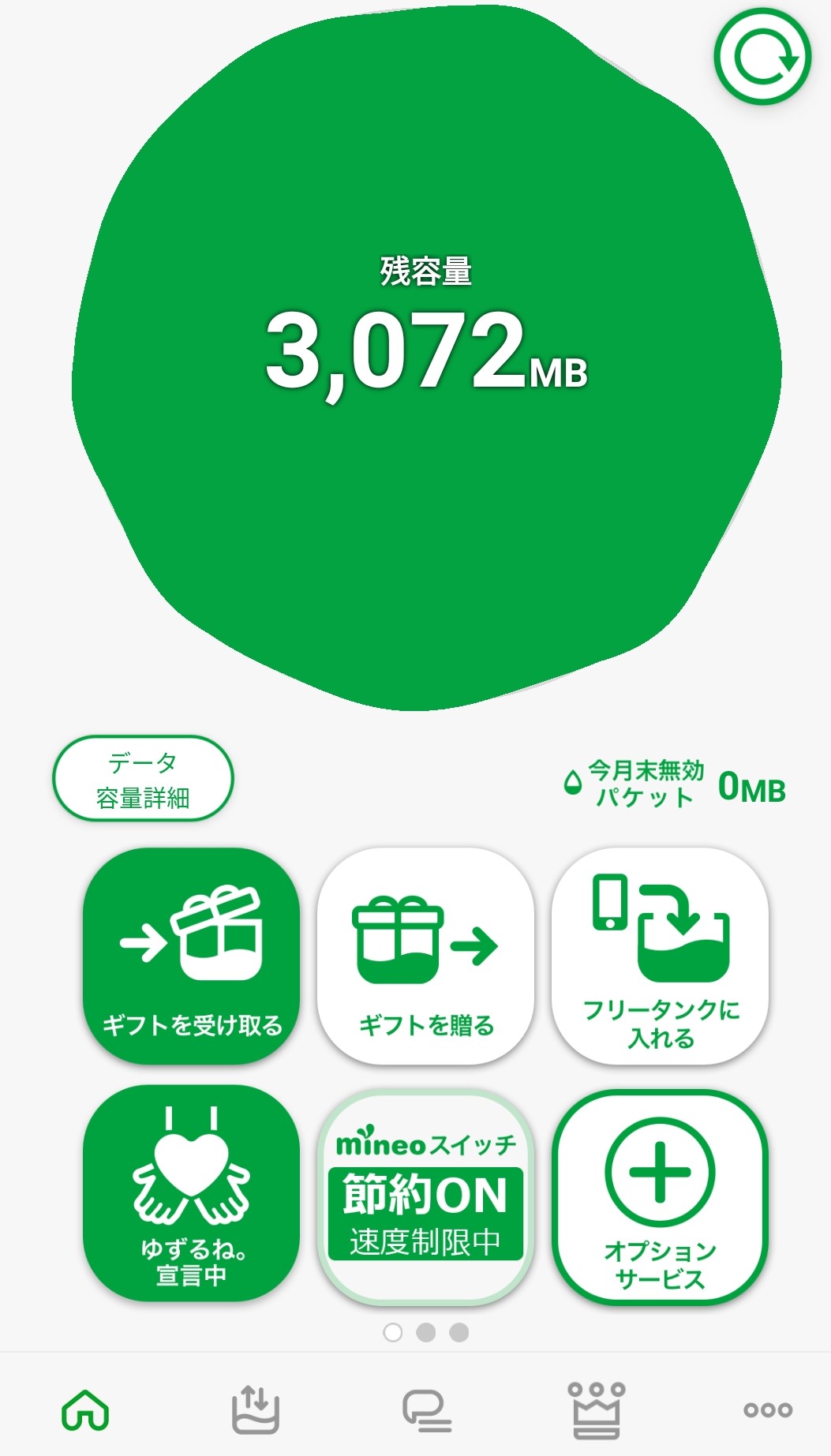
Task: Switch to the crown tab
Action: (x=597, y=1409)
